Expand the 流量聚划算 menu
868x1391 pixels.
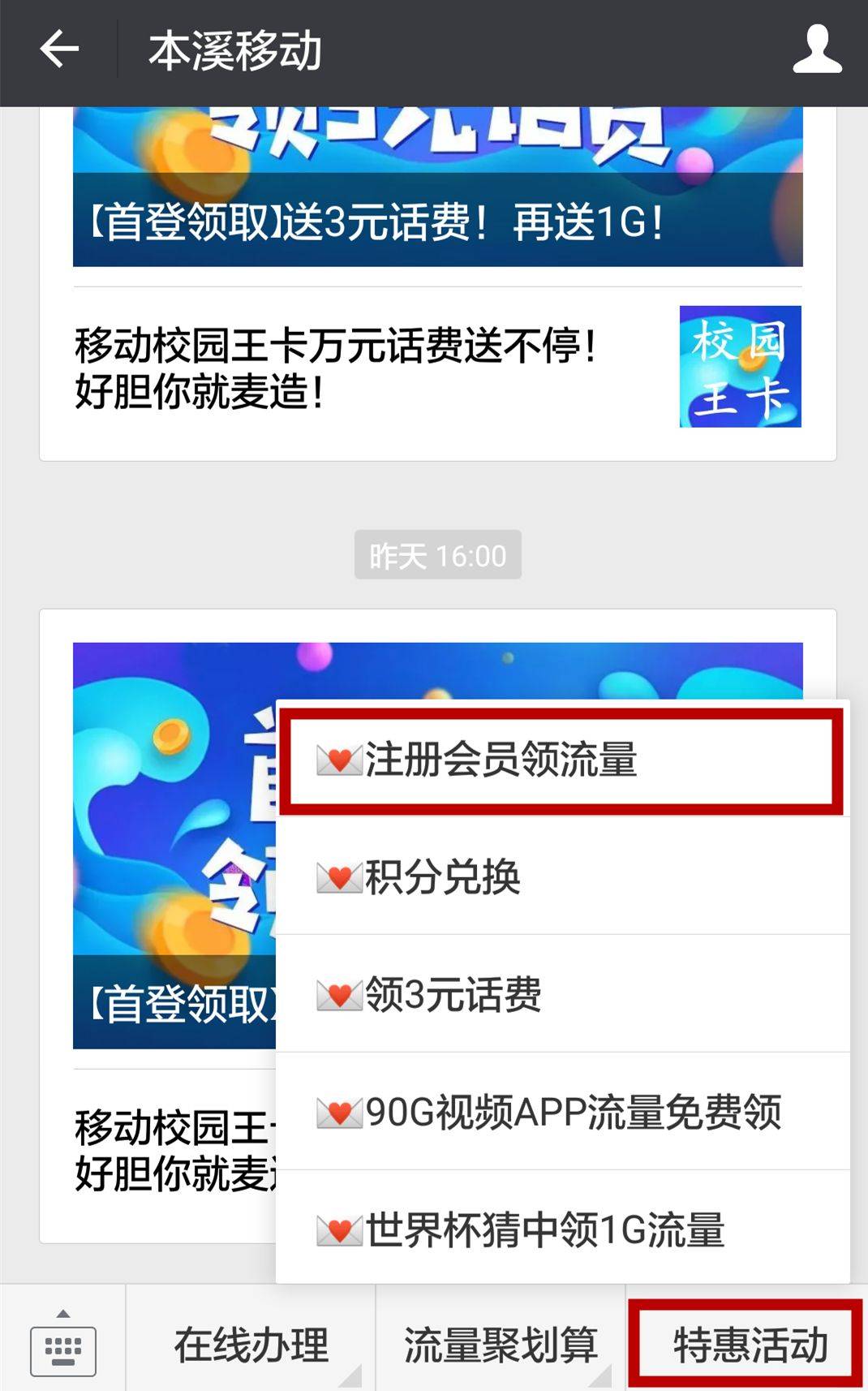[x=501, y=1345]
